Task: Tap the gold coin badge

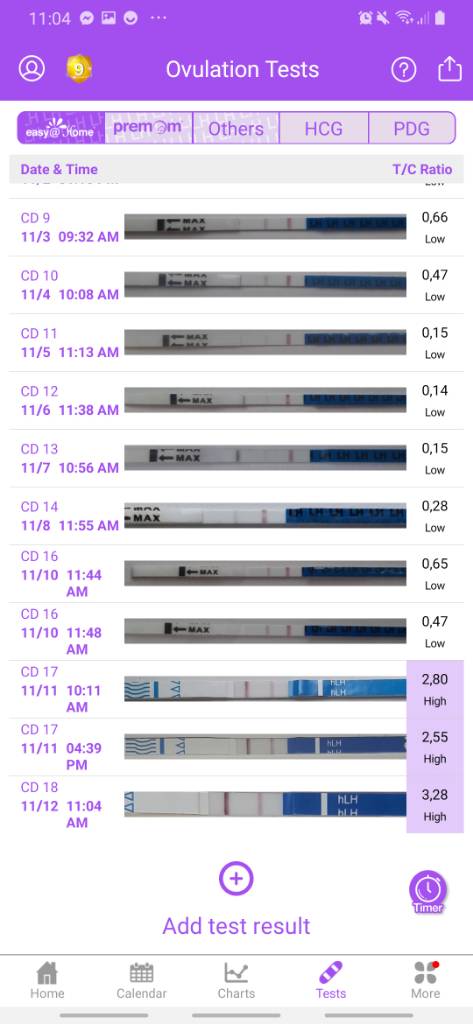Action: (x=78, y=69)
